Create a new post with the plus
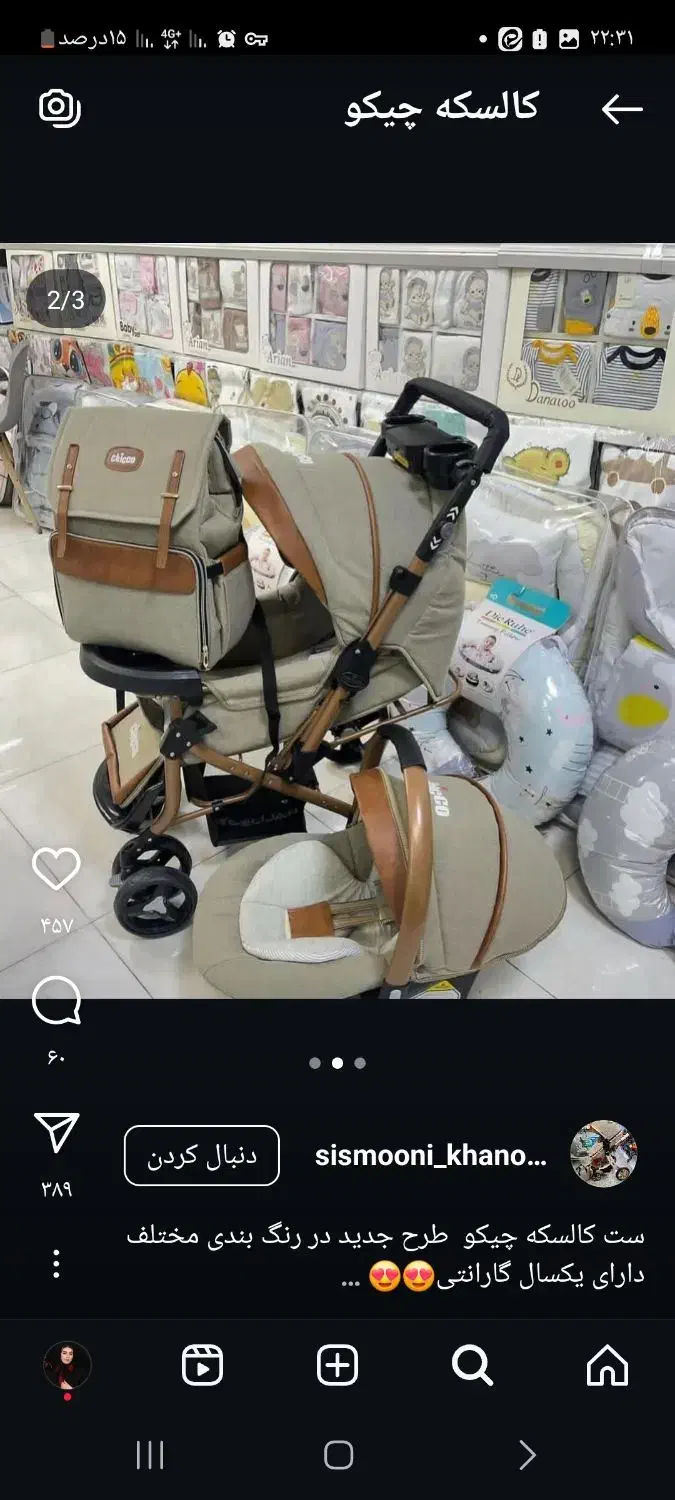 (x=337, y=1365)
